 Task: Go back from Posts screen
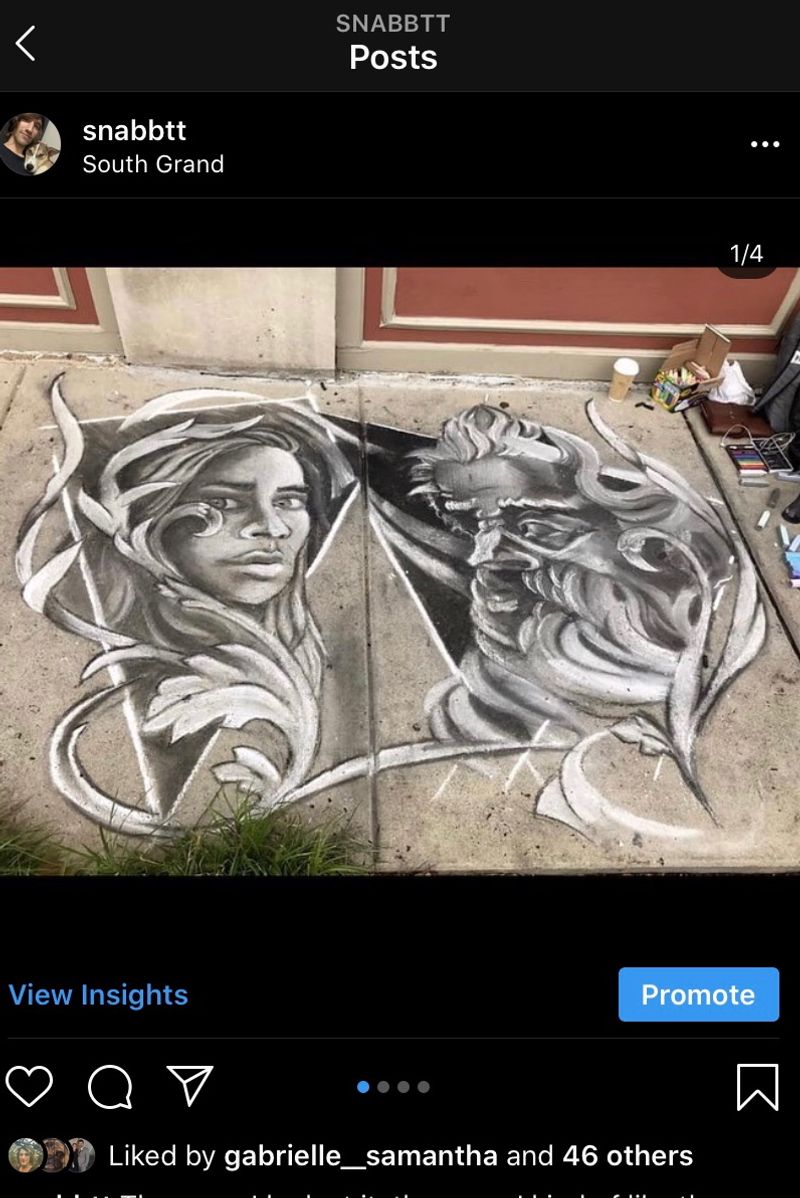(x=26, y=44)
